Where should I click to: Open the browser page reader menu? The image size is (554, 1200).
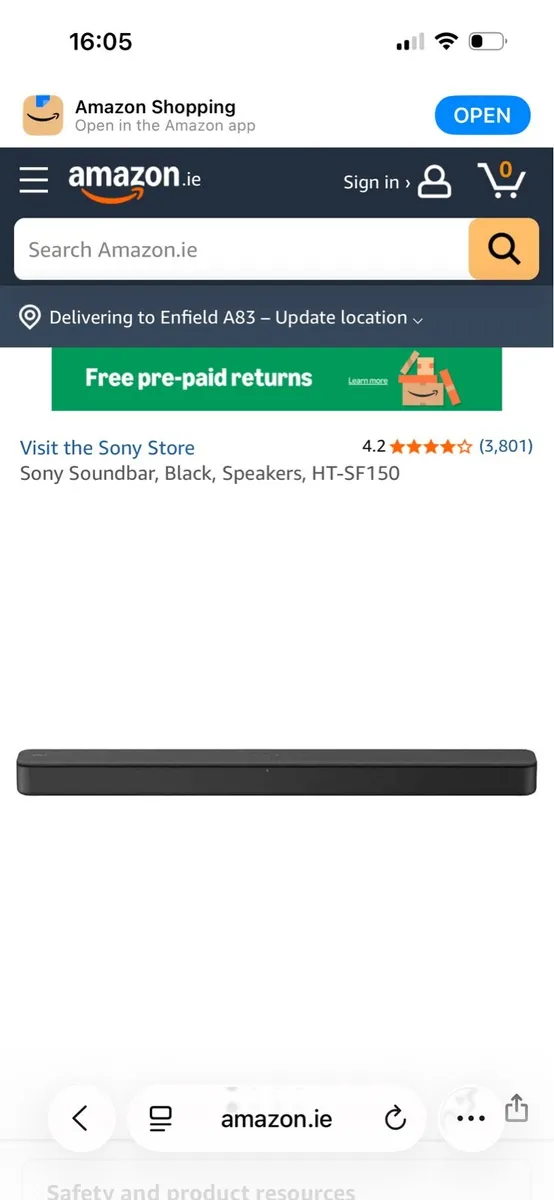tap(160, 1118)
